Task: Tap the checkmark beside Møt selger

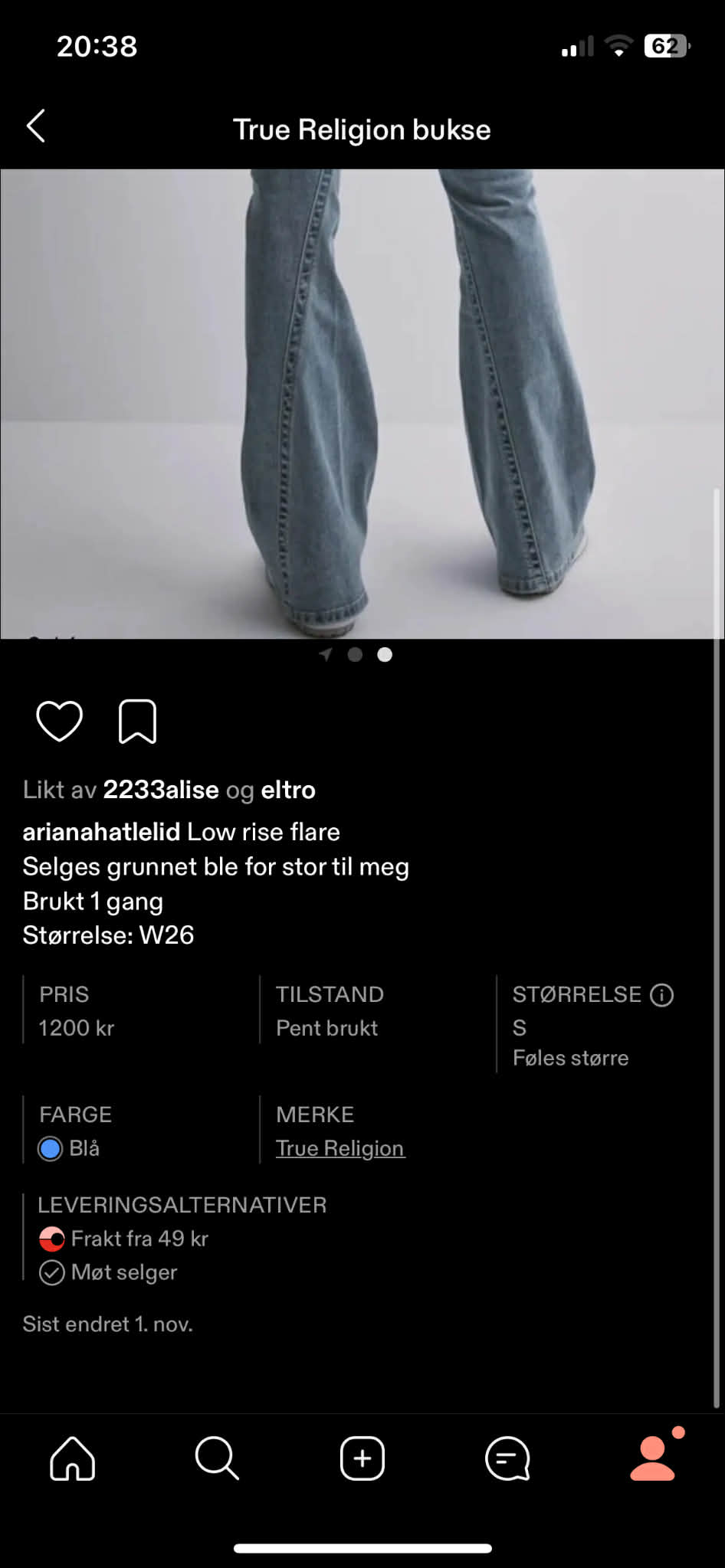Action: [51, 1272]
